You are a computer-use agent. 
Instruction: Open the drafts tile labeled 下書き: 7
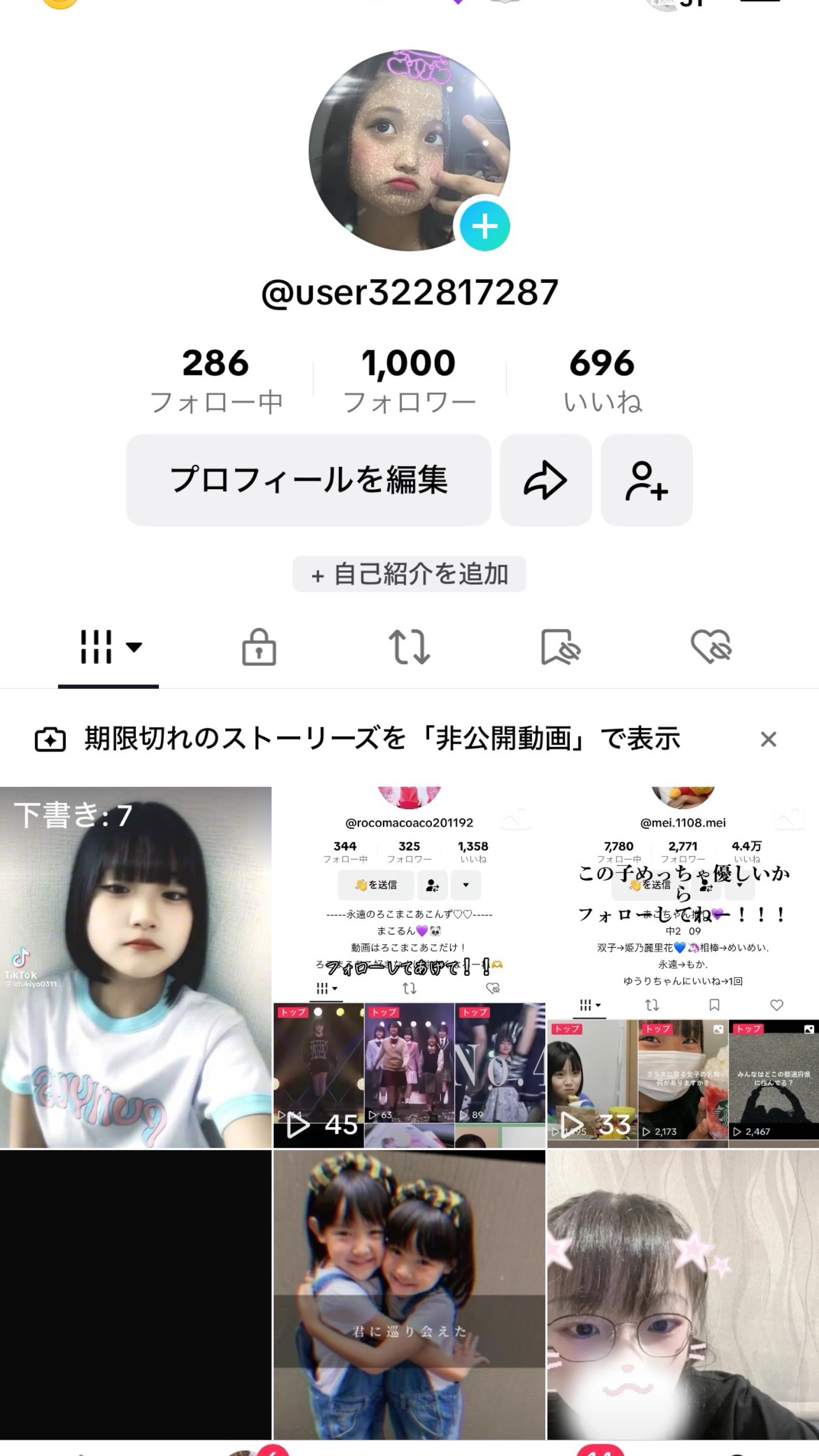click(136, 967)
